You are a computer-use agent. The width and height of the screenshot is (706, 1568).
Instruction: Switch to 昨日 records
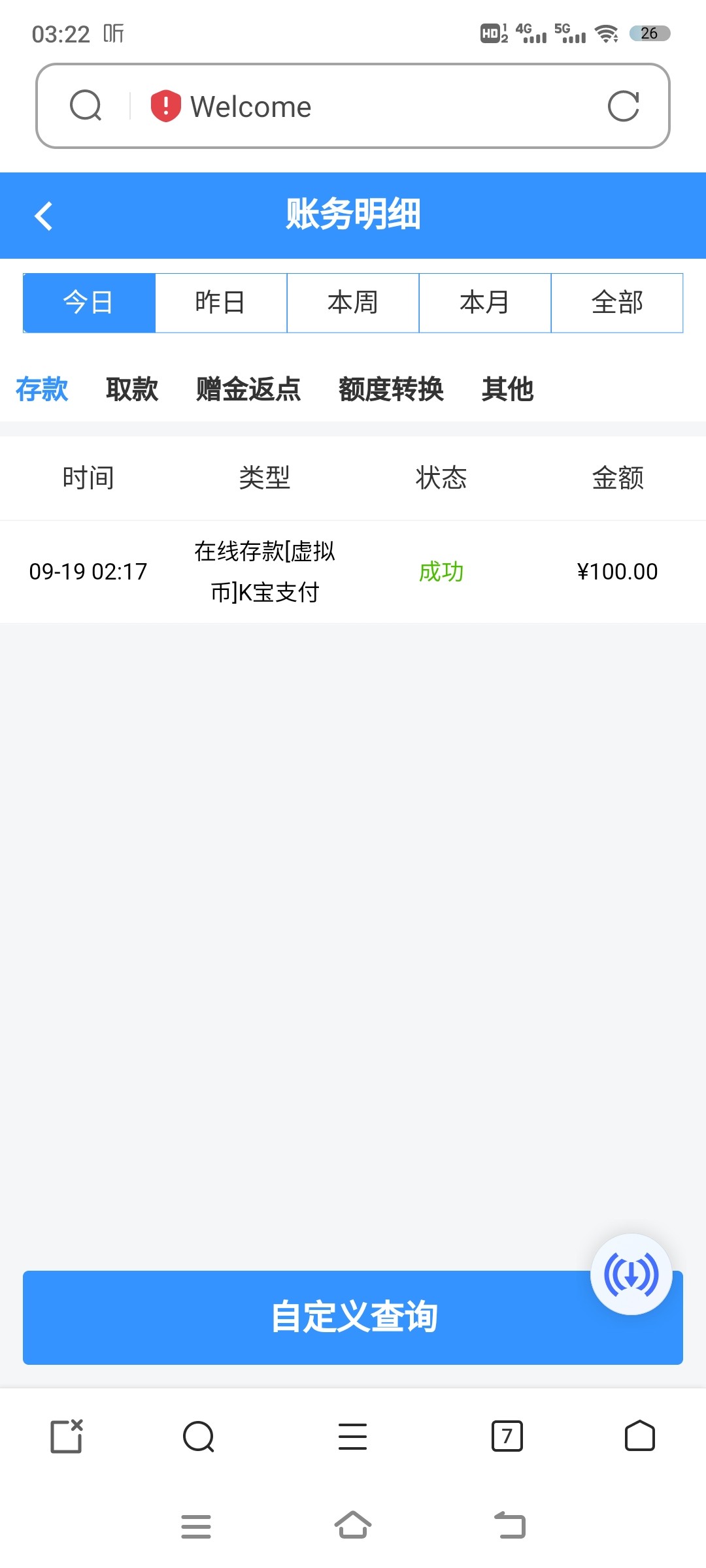(x=221, y=302)
